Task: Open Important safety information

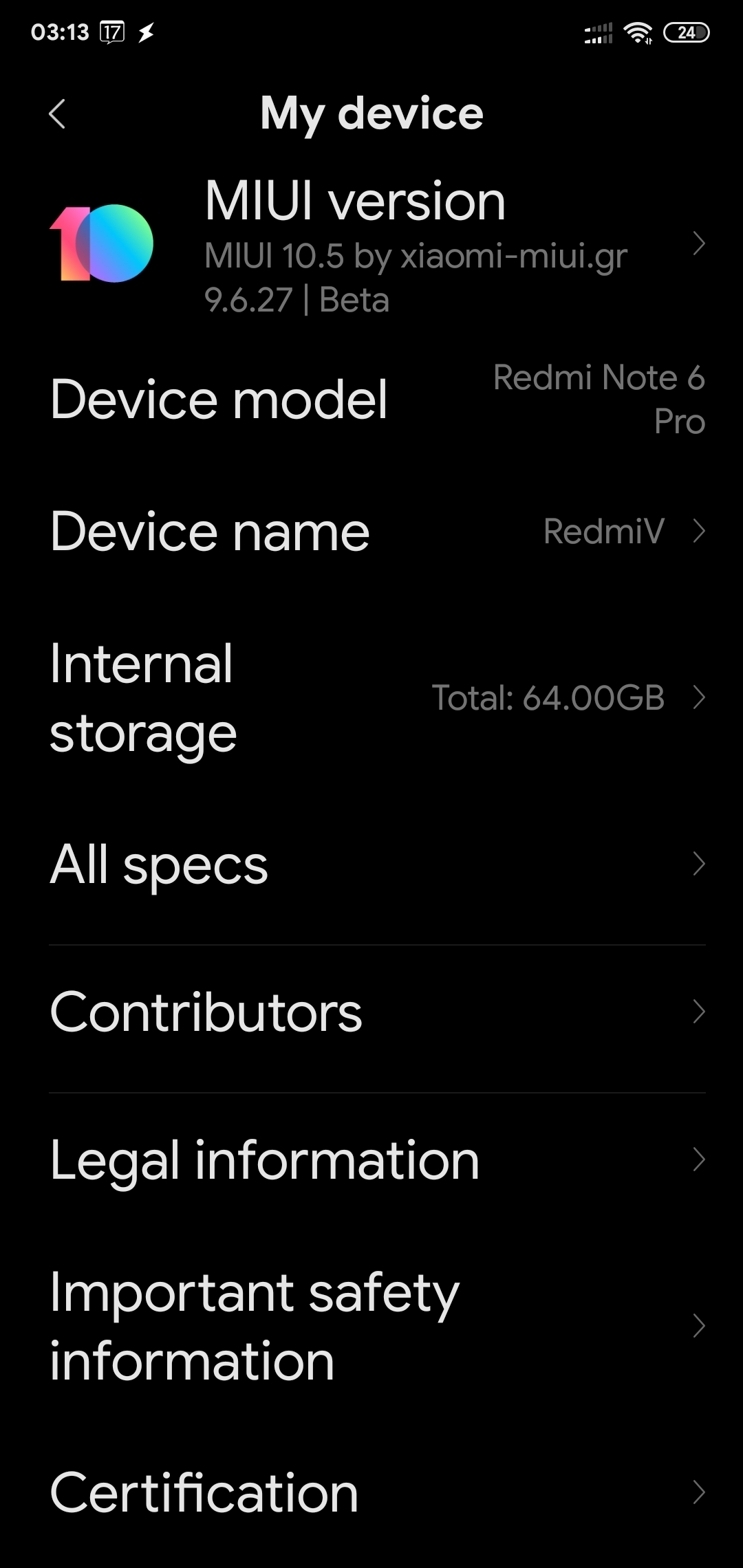Action: point(371,1326)
